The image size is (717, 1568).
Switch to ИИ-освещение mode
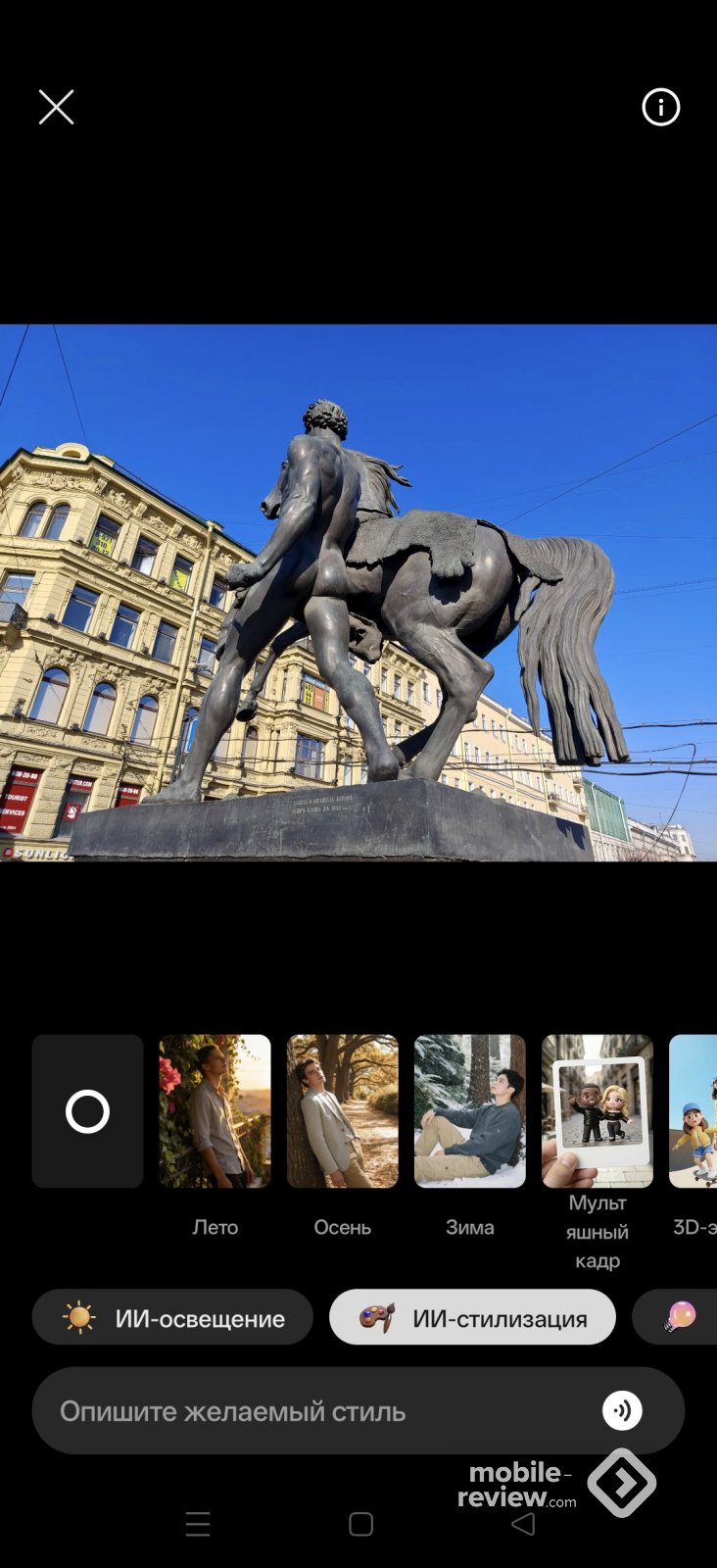[172, 1317]
